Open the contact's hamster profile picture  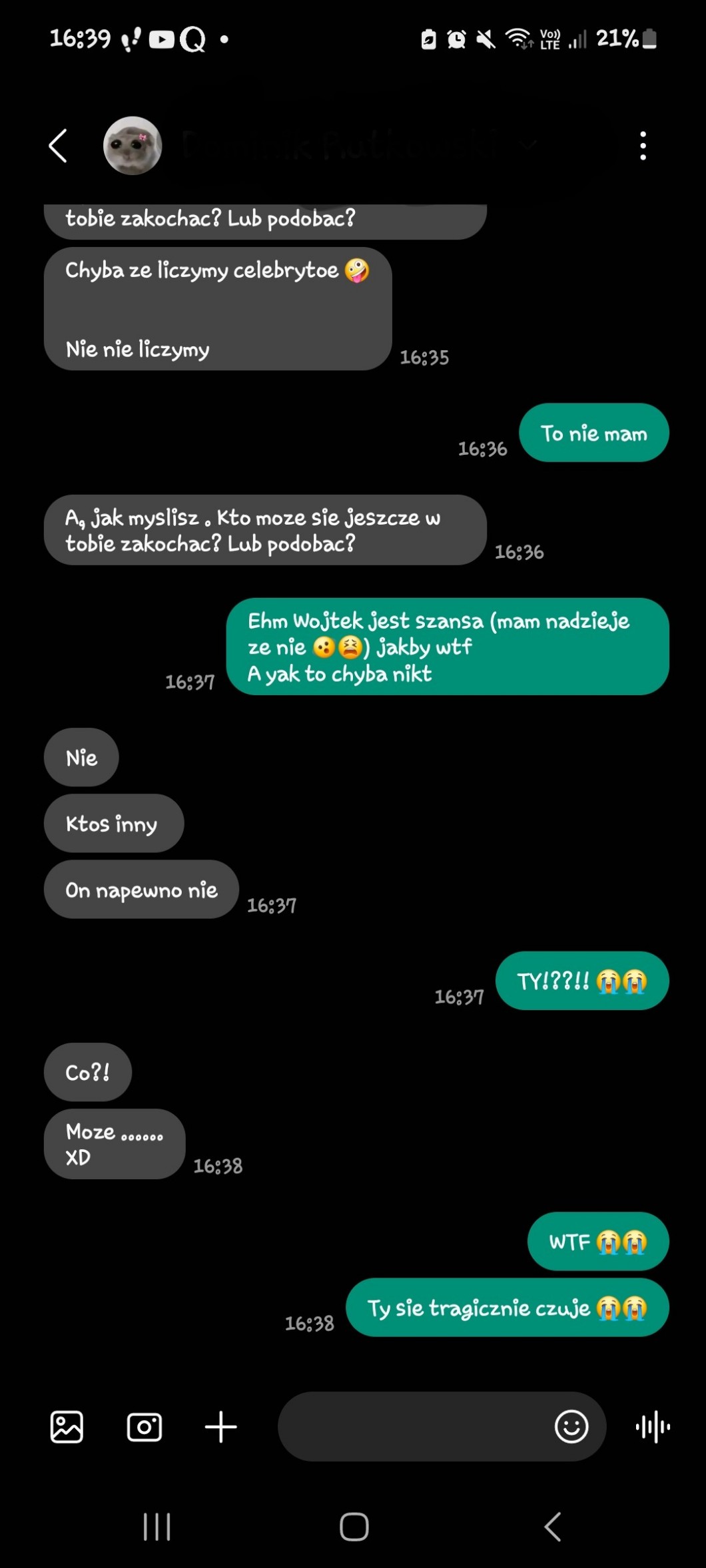(133, 146)
